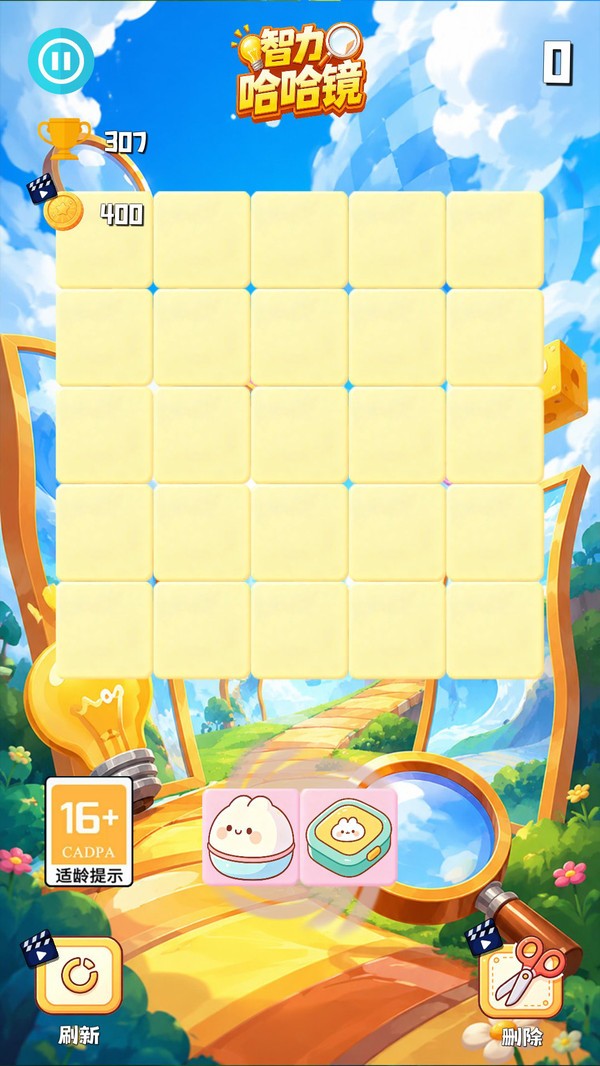Use the 删除 scissors tool

[521, 977]
